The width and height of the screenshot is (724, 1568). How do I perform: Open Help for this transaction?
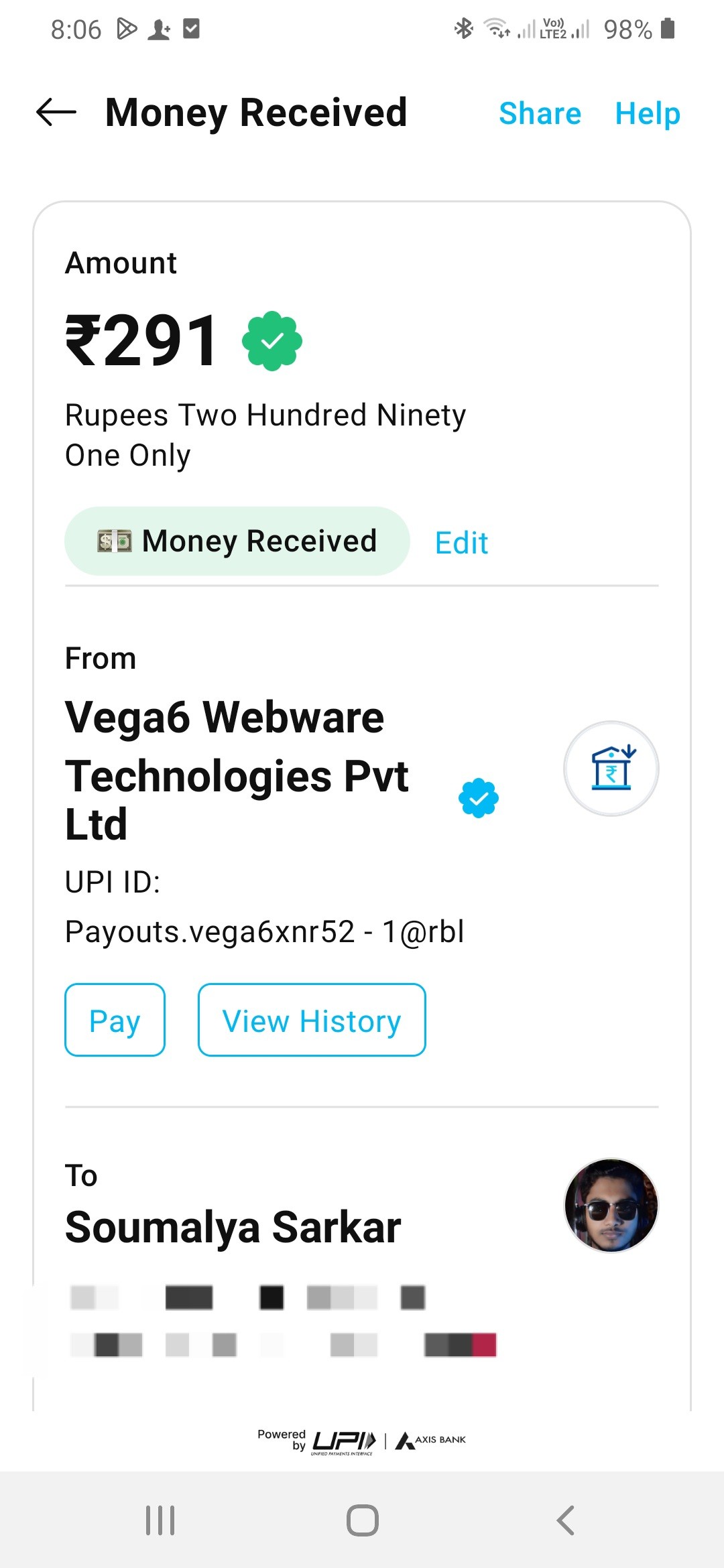tap(648, 113)
